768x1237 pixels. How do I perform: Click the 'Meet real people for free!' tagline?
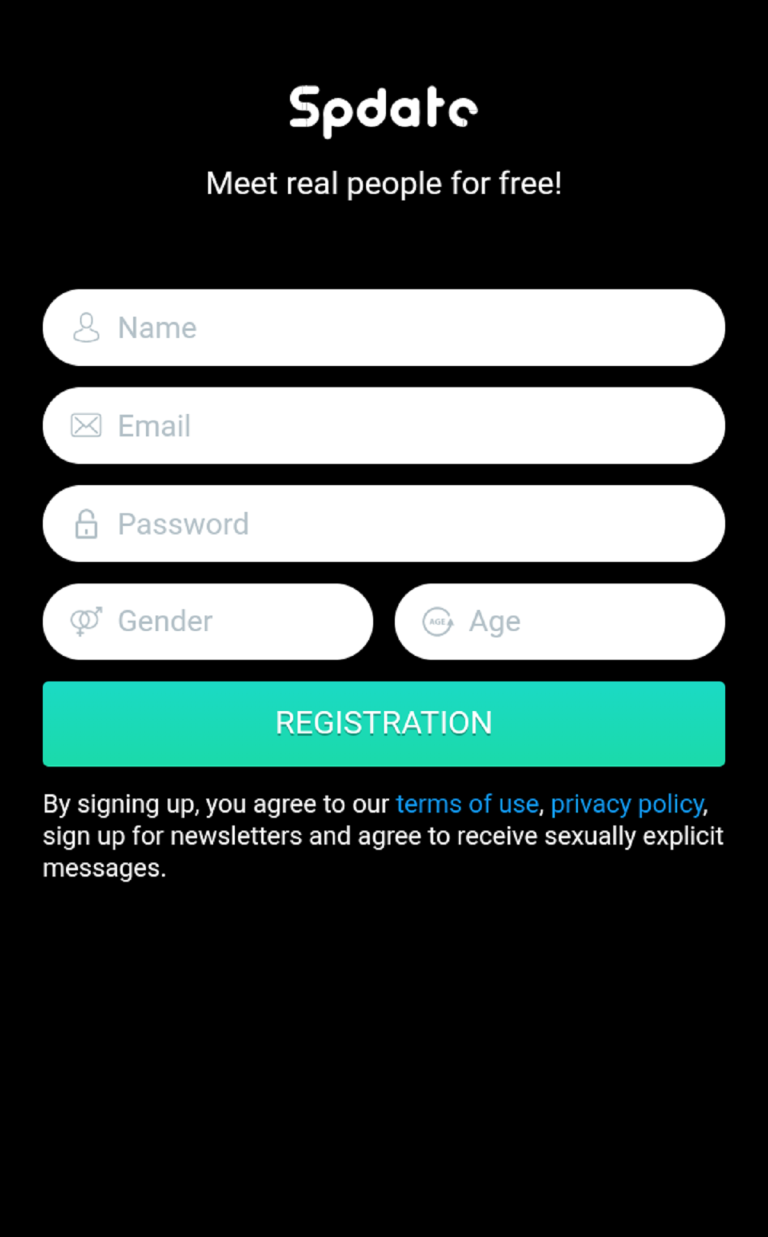point(383,183)
